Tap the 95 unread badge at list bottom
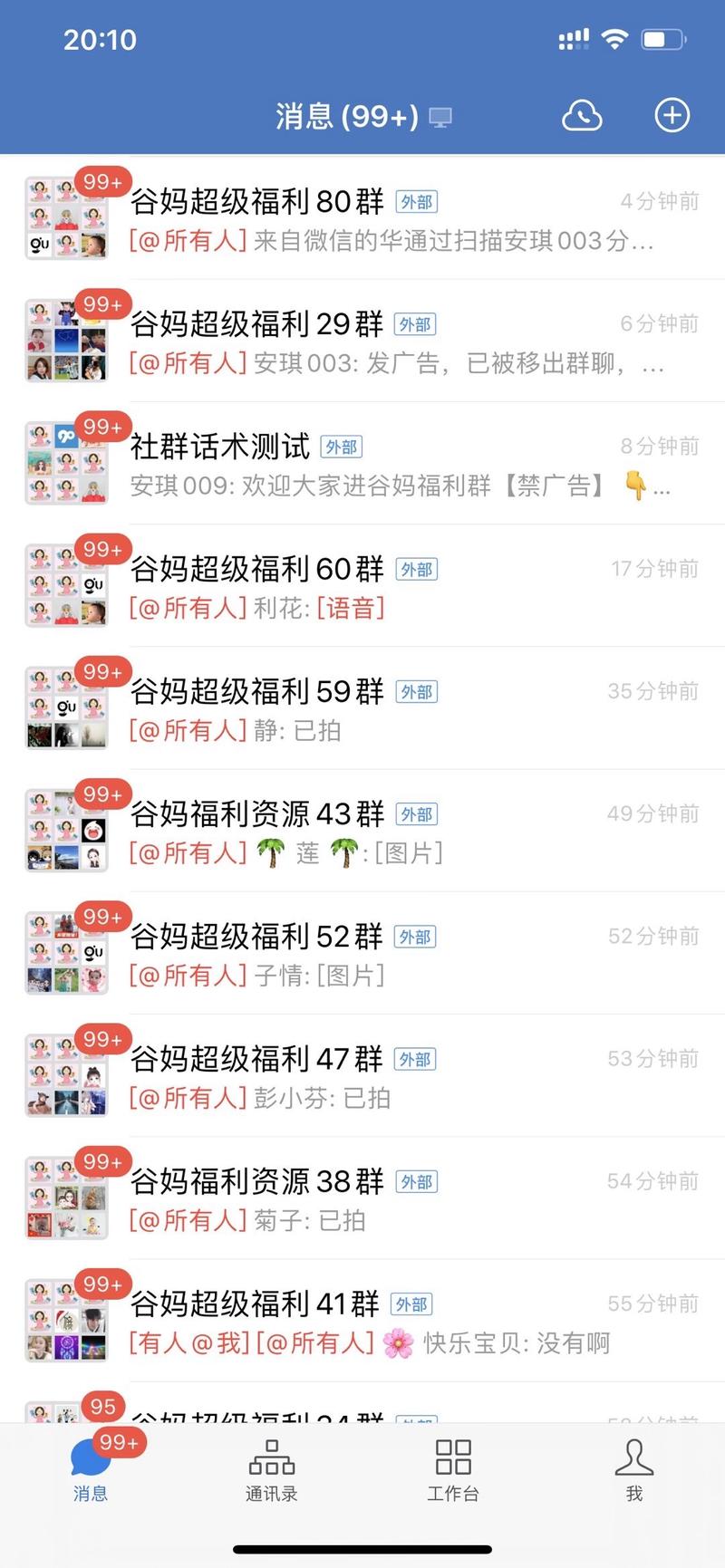 click(x=101, y=1407)
